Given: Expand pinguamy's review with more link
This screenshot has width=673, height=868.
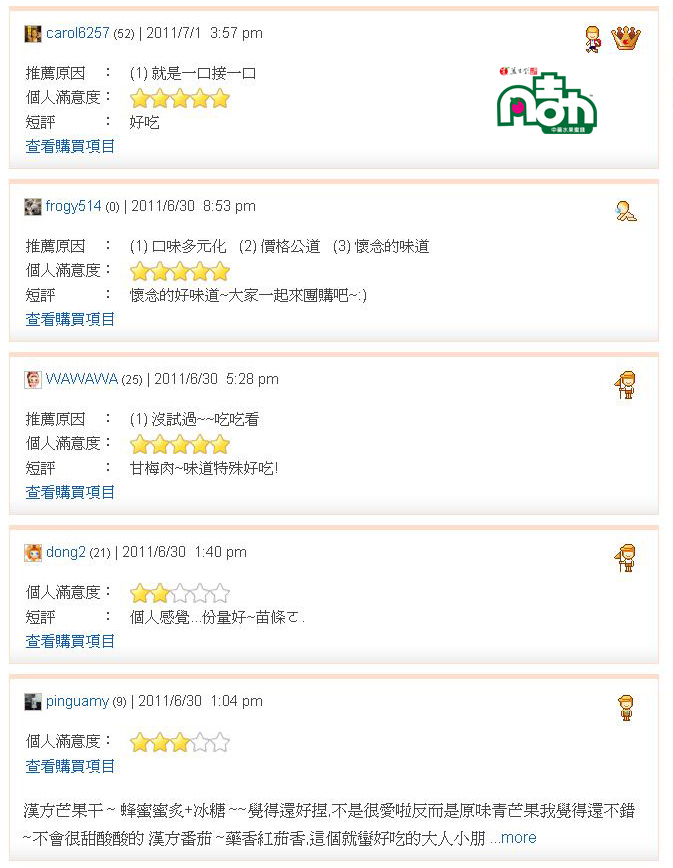Looking at the screenshot, I should tap(513, 838).
